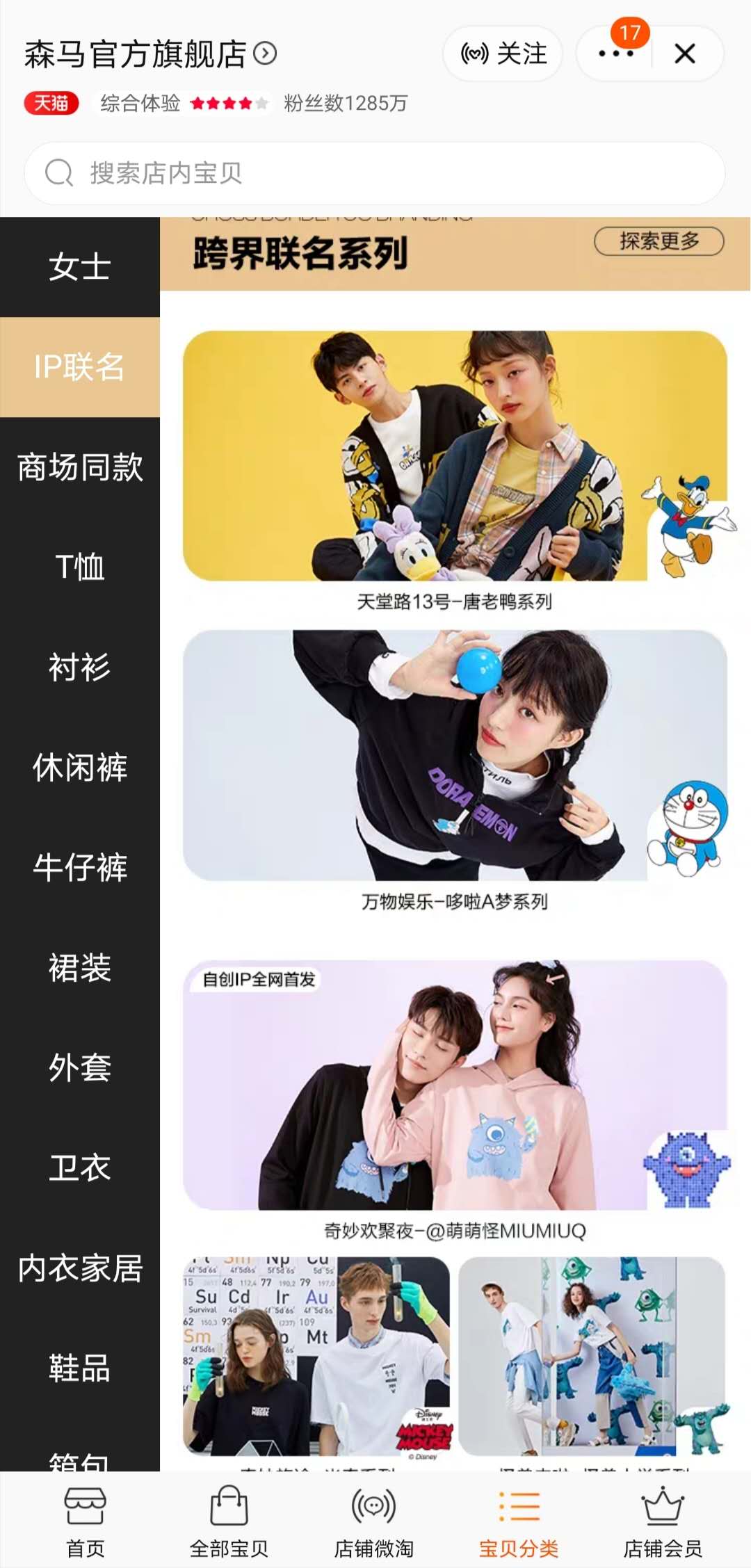Open the T恤 category
This screenshot has height=1568, width=751.
[80, 567]
